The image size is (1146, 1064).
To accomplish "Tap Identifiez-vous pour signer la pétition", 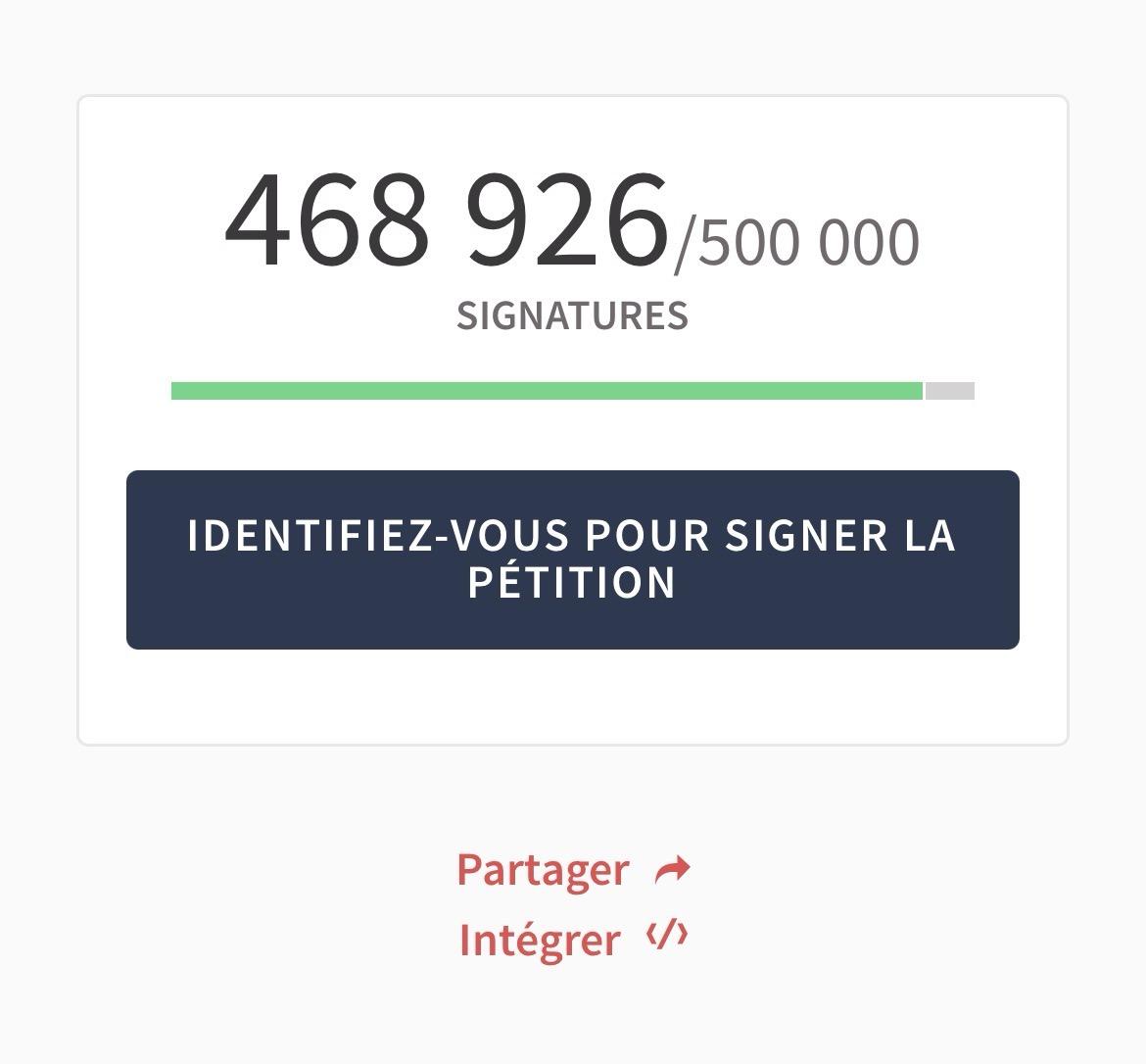I will coord(572,559).
